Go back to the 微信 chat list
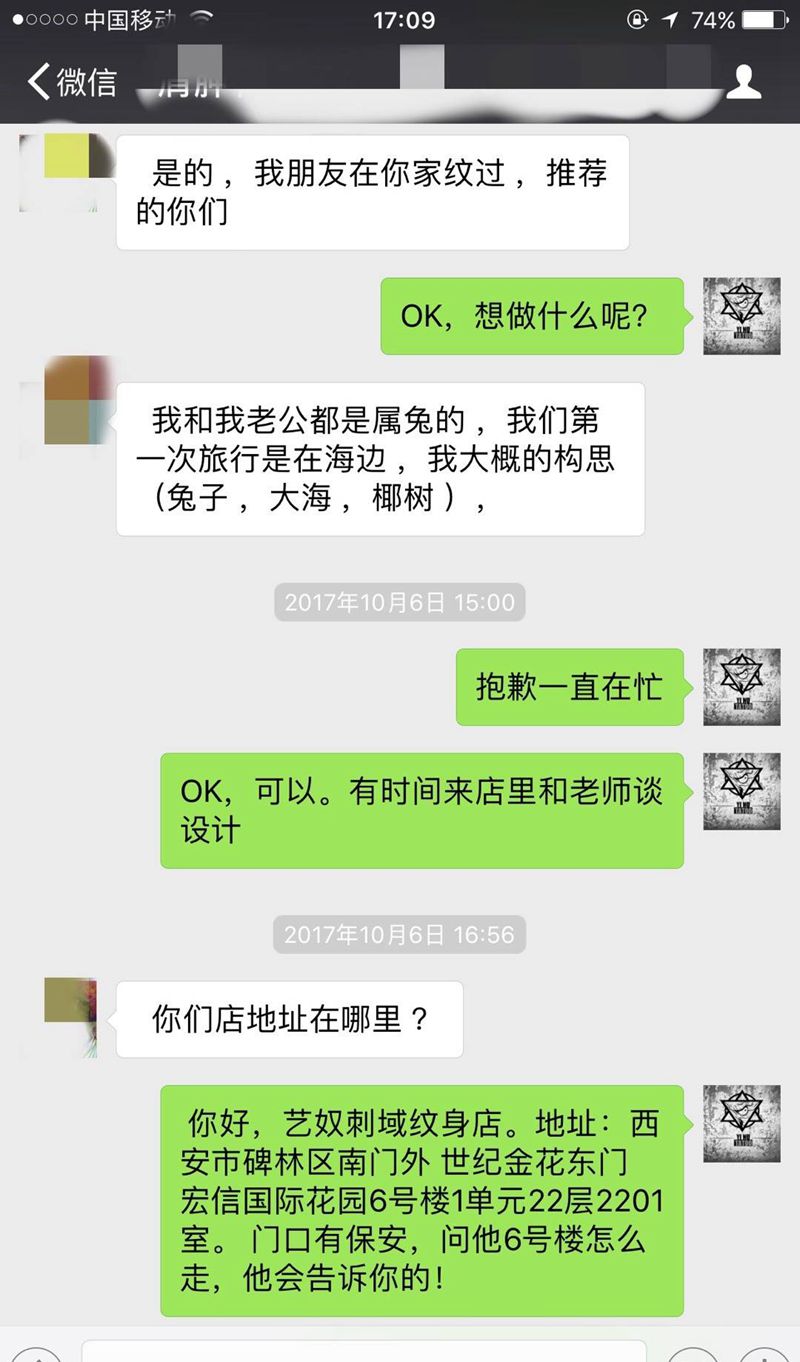Viewport: 800px width, 1362px height. point(72,82)
